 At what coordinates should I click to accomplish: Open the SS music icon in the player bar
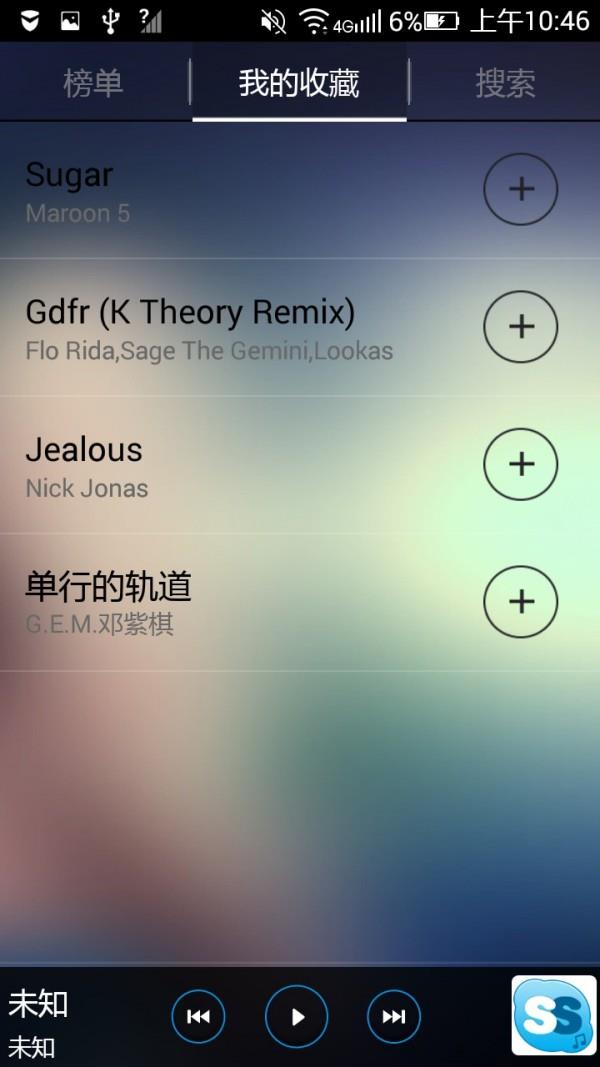click(553, 1015)
